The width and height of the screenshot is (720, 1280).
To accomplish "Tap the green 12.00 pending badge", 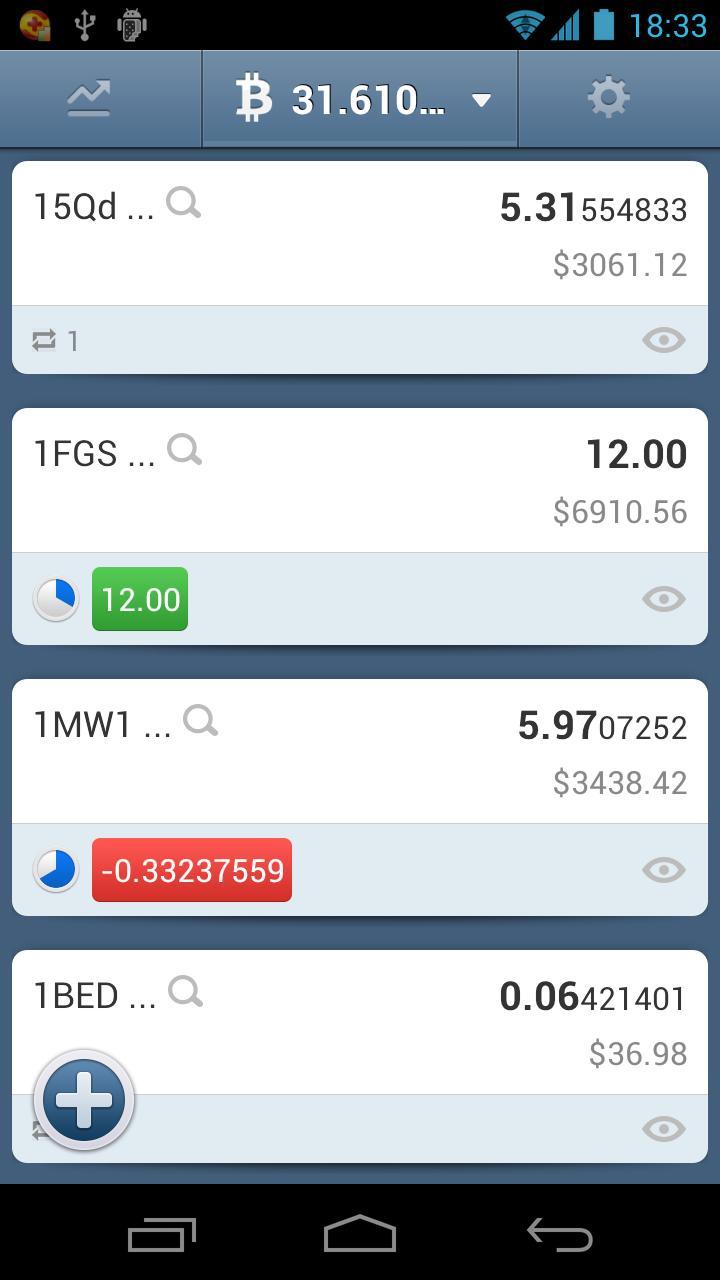I will tap(140, 599).
